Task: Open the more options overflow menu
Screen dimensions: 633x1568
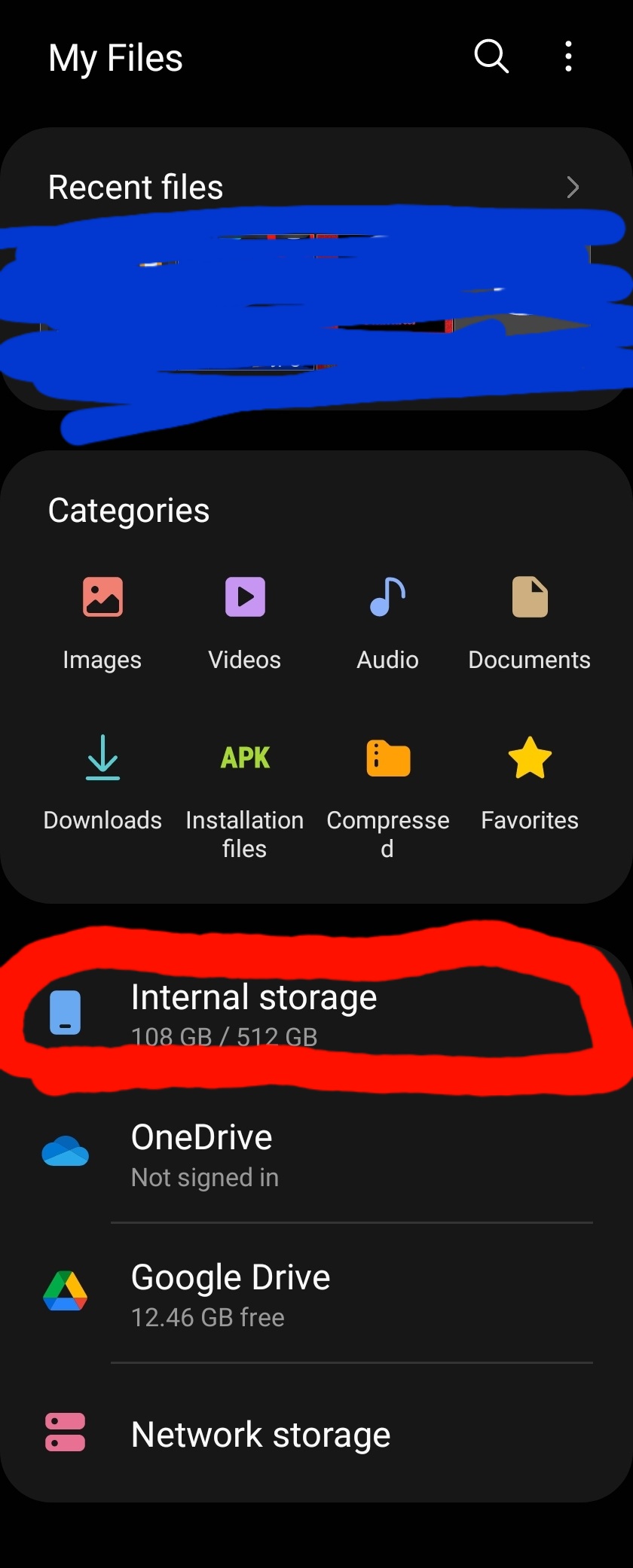Action: 568,56
